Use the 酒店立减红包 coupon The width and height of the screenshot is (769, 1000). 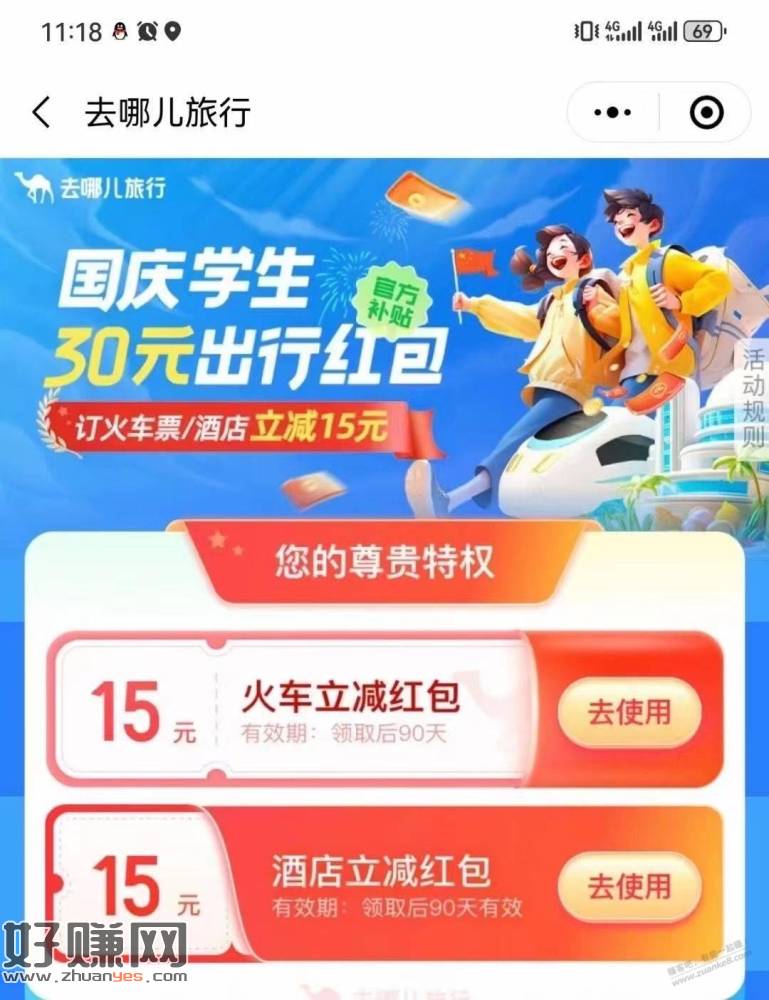point(629,887)
